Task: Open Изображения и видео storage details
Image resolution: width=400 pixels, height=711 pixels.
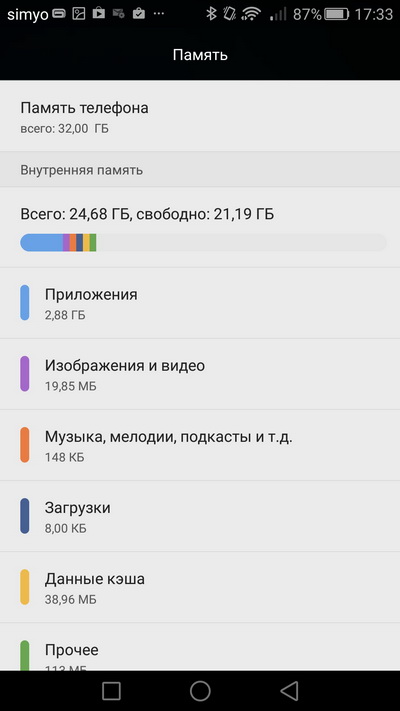Action: [x=200, y=374]
